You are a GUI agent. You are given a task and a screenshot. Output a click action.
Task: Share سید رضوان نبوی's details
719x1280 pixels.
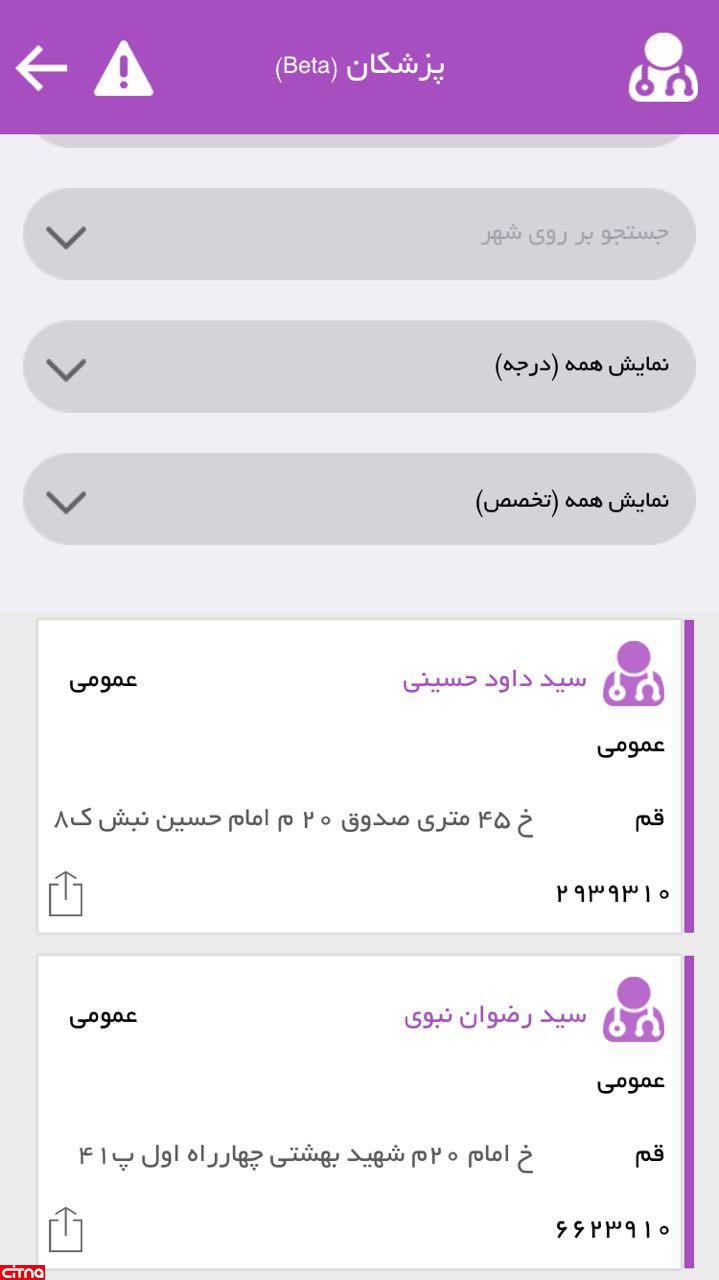click(66, 1229)
